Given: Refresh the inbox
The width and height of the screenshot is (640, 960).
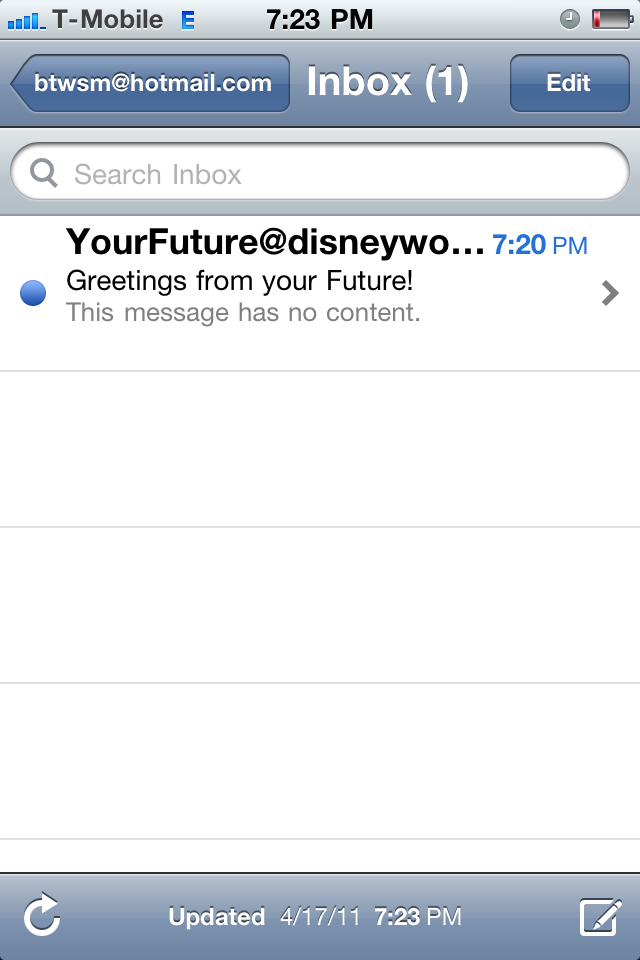Looking at the screenshot, I should (x=42, y=916).
